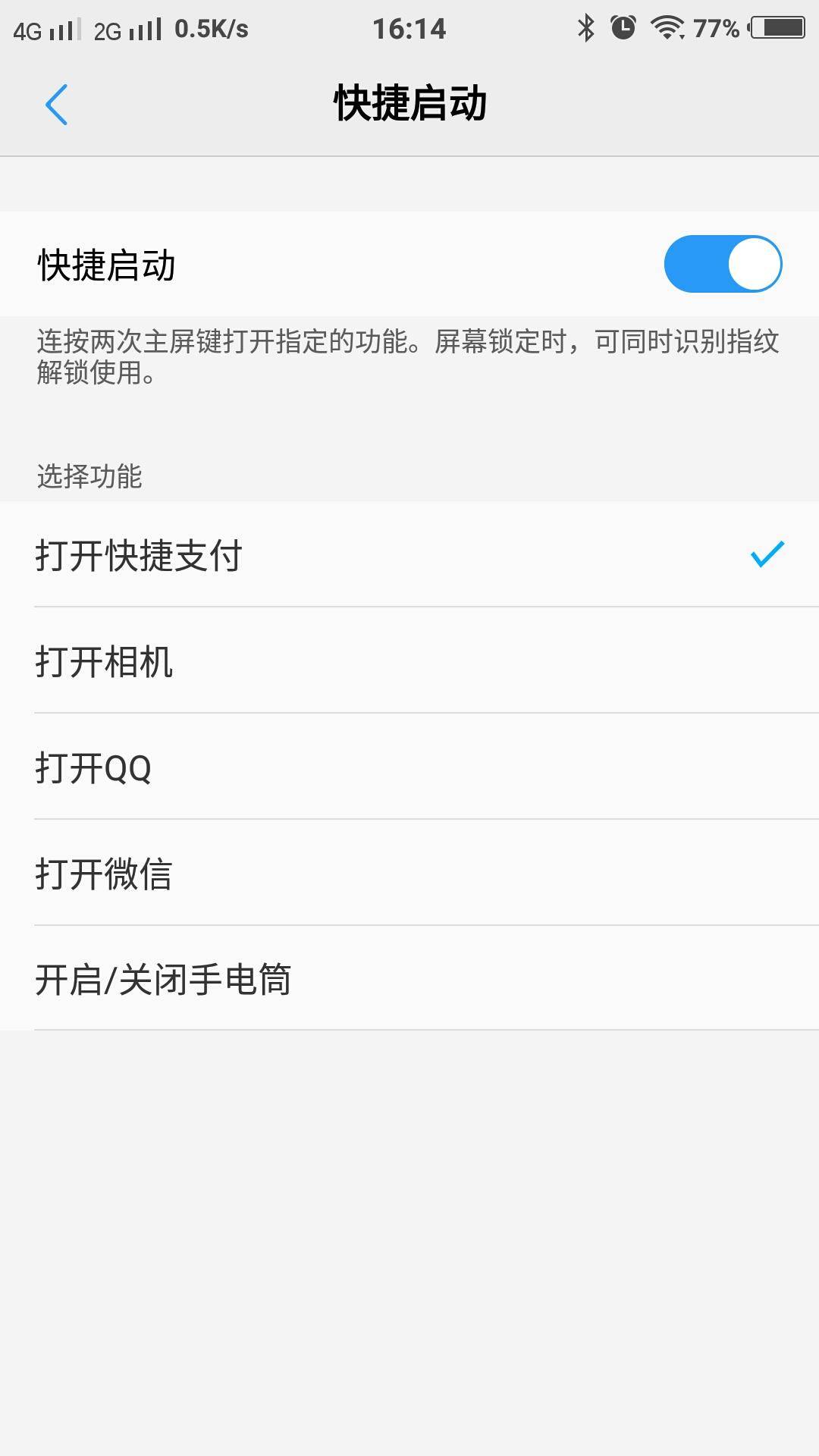Select 开启/关闭手电筒 as the shortcut function
The width and height of the screenshot is (819, 1456).
point(409,981)
